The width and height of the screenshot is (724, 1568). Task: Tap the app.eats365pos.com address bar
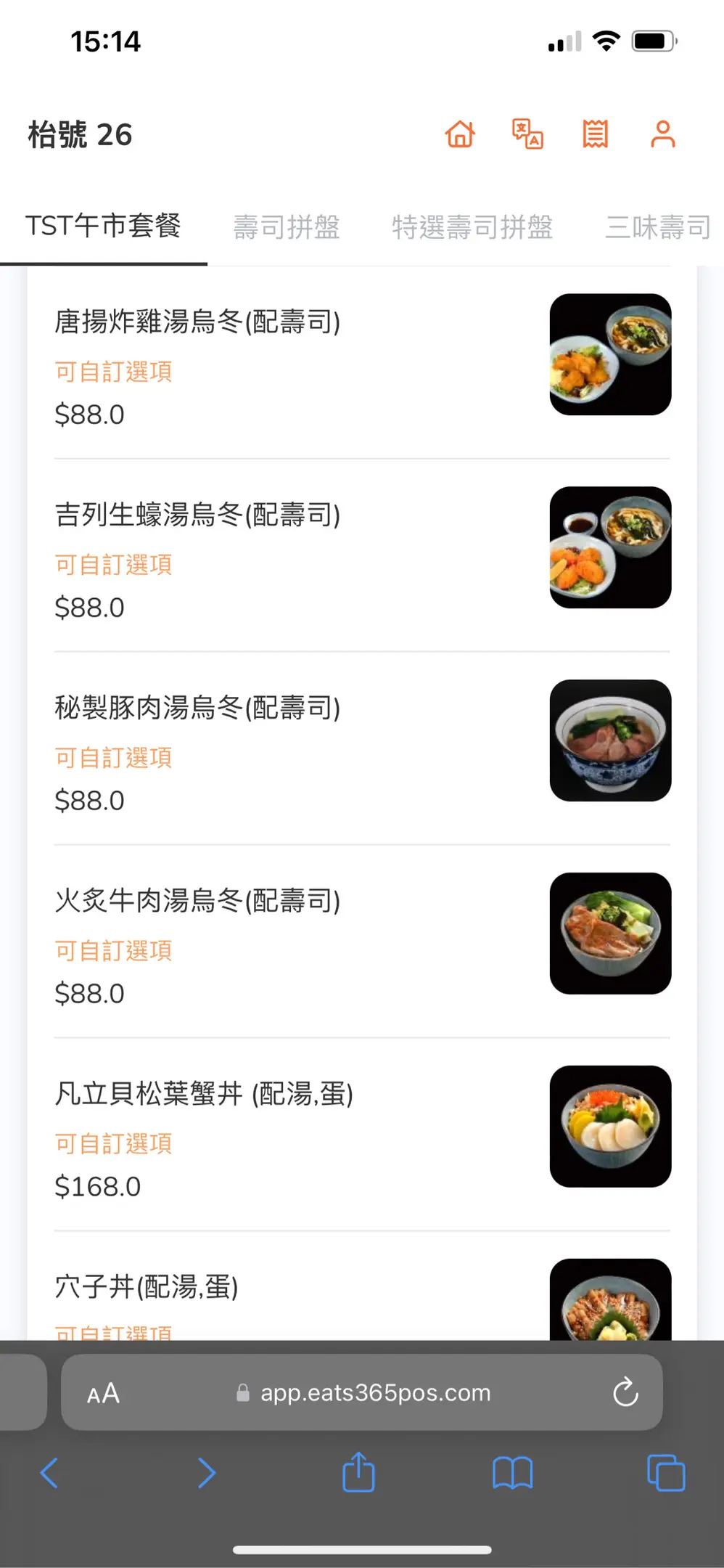coord(375,1392)
